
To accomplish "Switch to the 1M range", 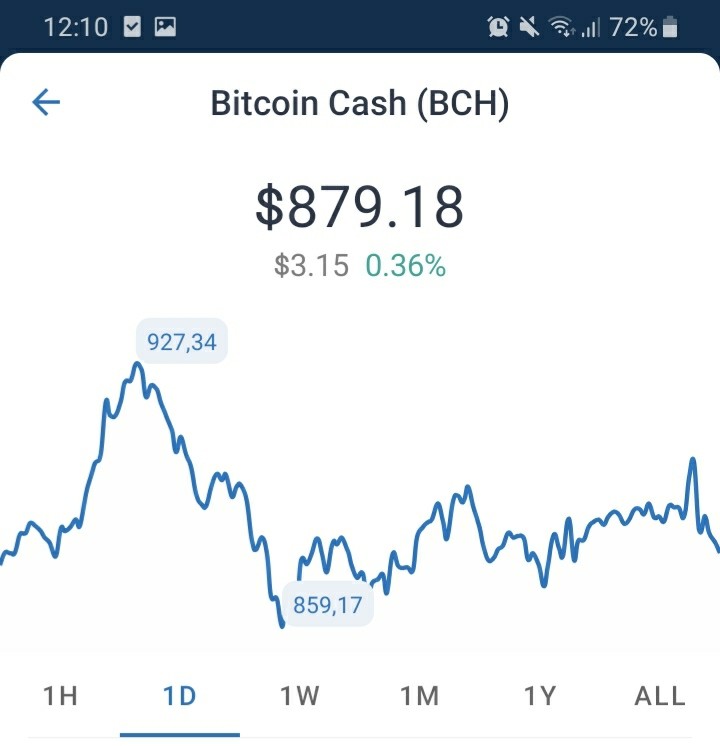I will 419,696.
